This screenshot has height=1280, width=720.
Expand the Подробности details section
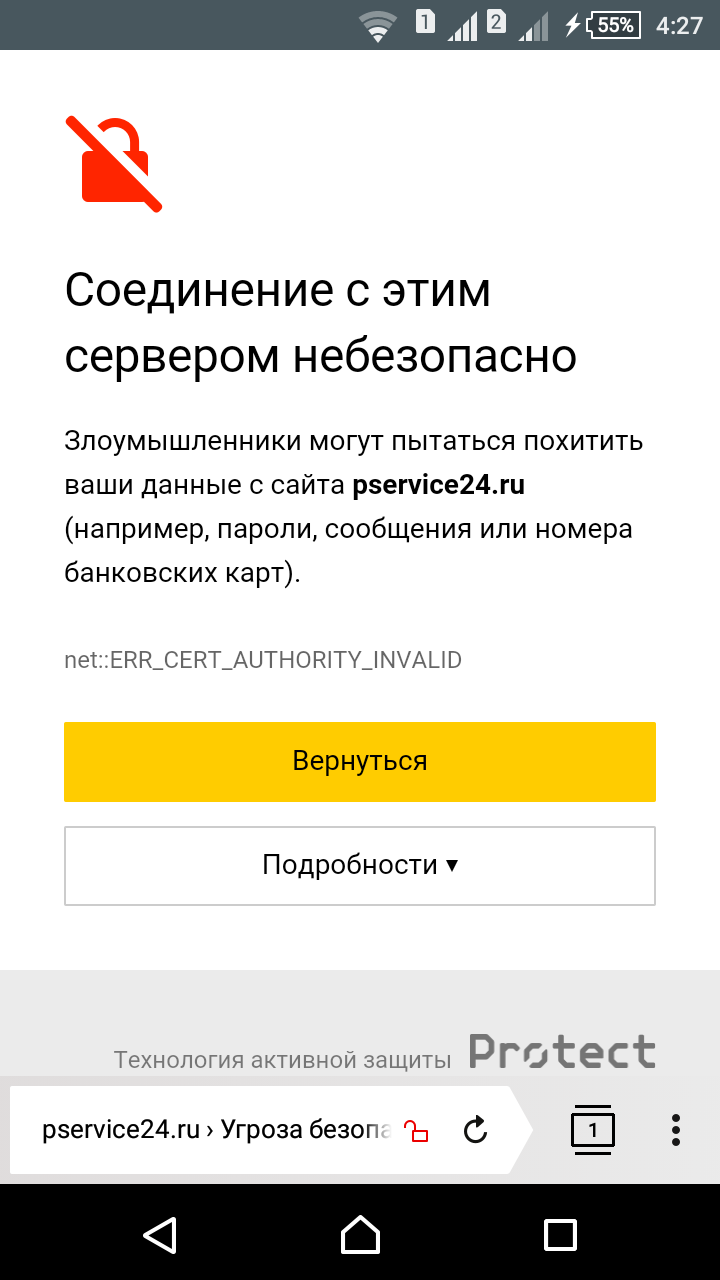click(360, 865)
